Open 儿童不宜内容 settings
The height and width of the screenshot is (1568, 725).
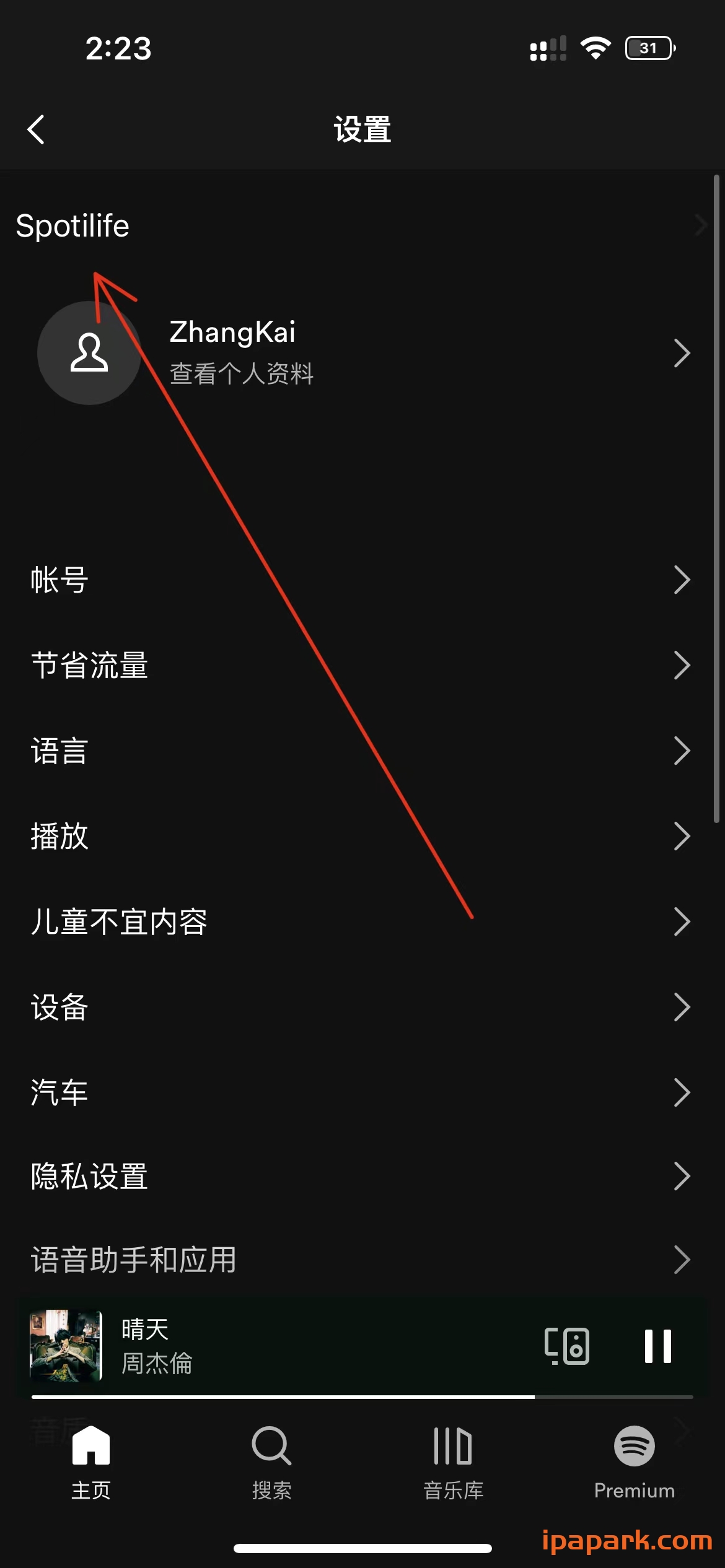pos(362,921)
